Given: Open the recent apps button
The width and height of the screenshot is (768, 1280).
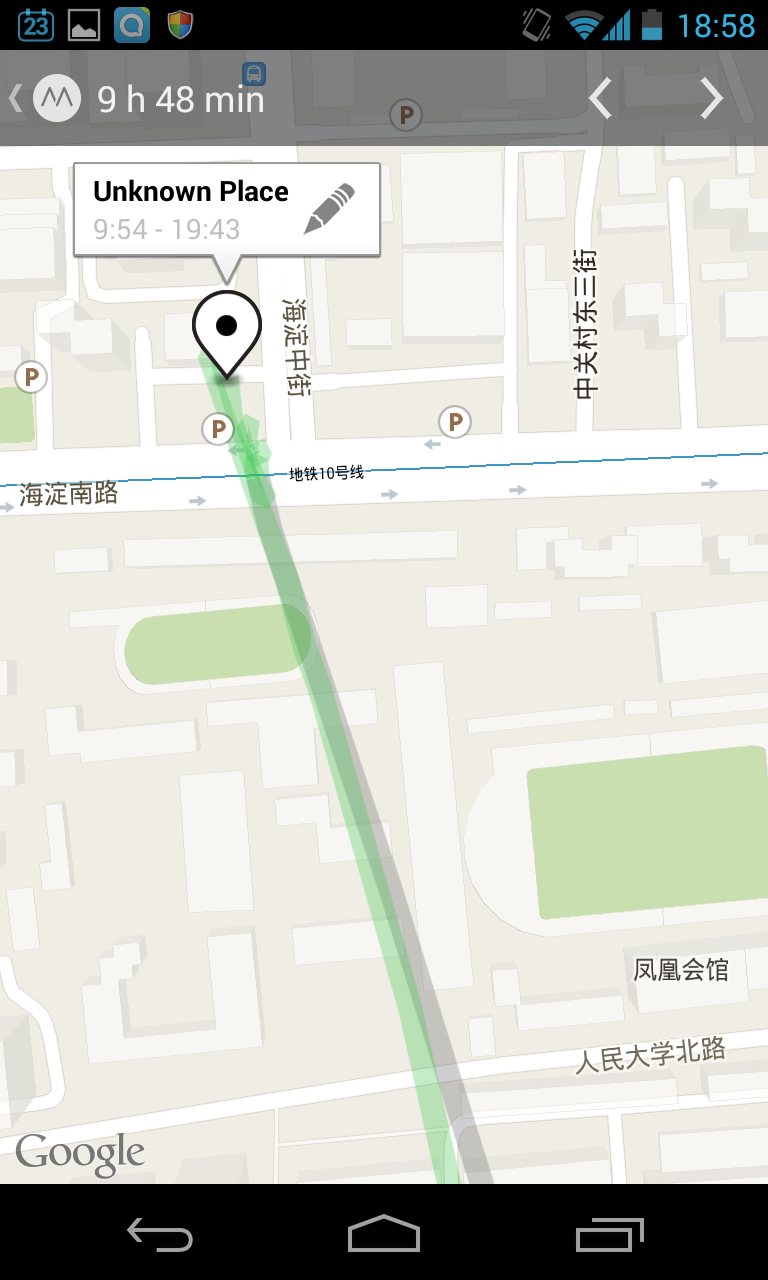Looking at the screenshot, I should pyautogui.click(x=609, y=1235).
